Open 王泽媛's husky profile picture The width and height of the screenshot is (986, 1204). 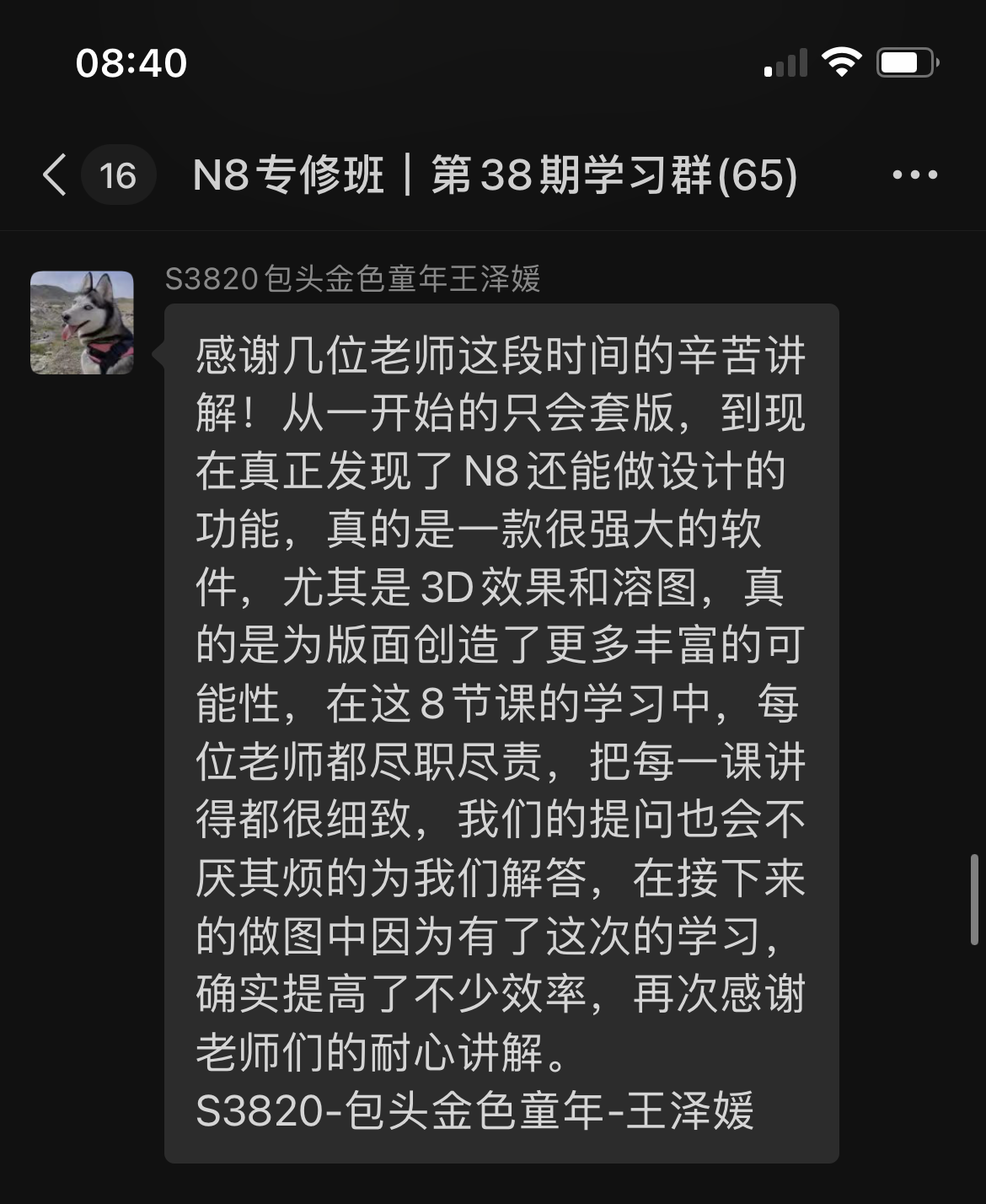coord(82,322)
